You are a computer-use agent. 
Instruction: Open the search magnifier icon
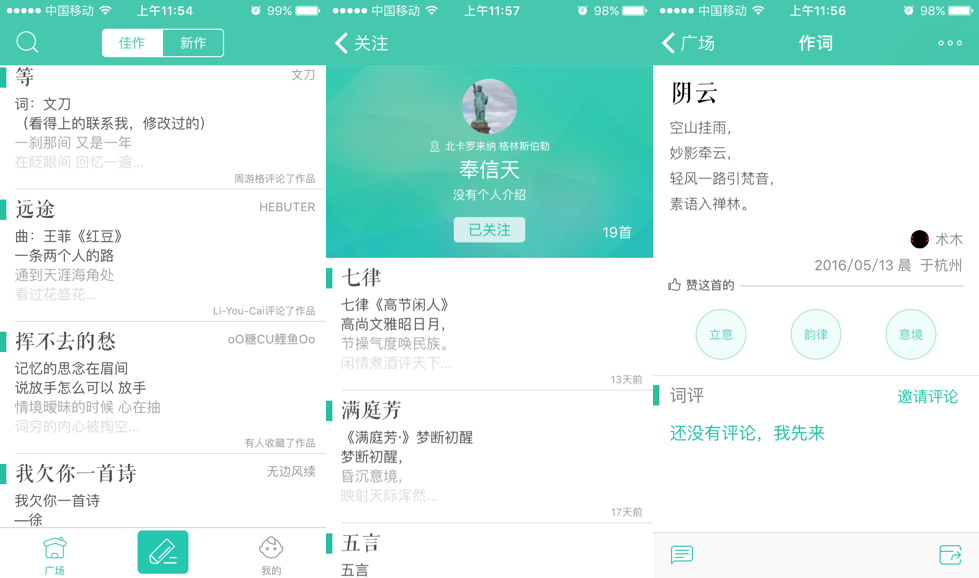coord(27,43)
